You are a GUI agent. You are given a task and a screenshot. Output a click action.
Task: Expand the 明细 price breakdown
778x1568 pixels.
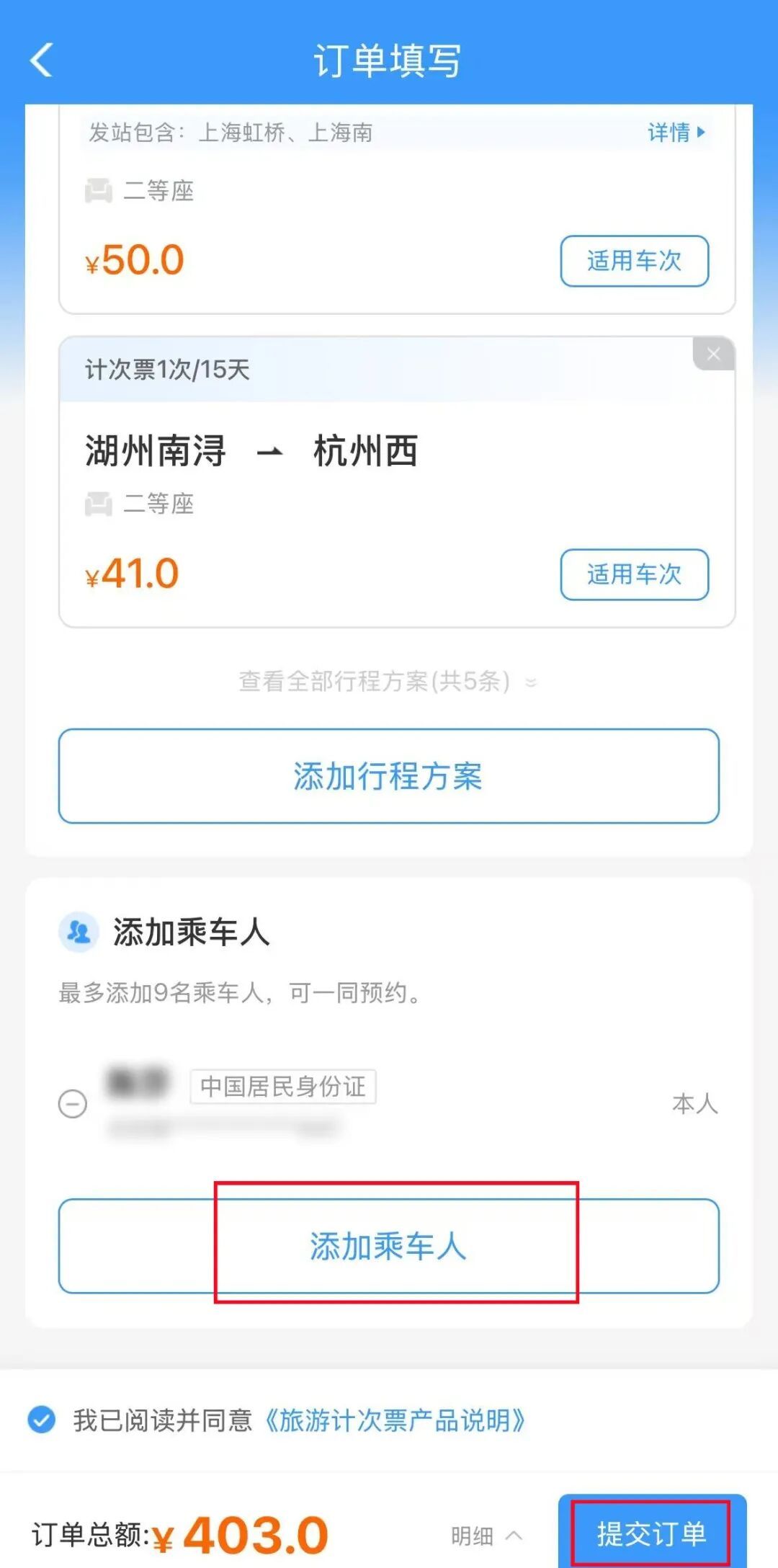point(486,1536)
